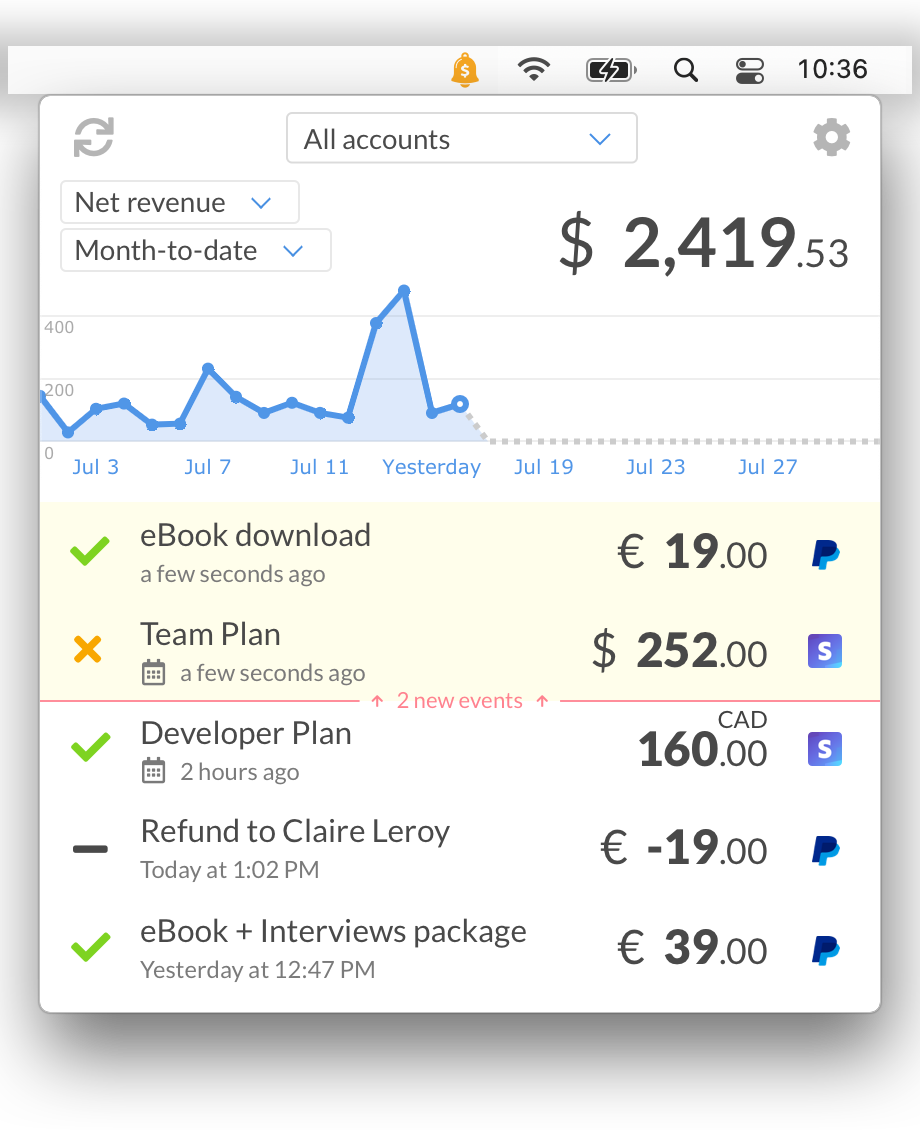Click the orange X next to Team Plan

(89, 649)
